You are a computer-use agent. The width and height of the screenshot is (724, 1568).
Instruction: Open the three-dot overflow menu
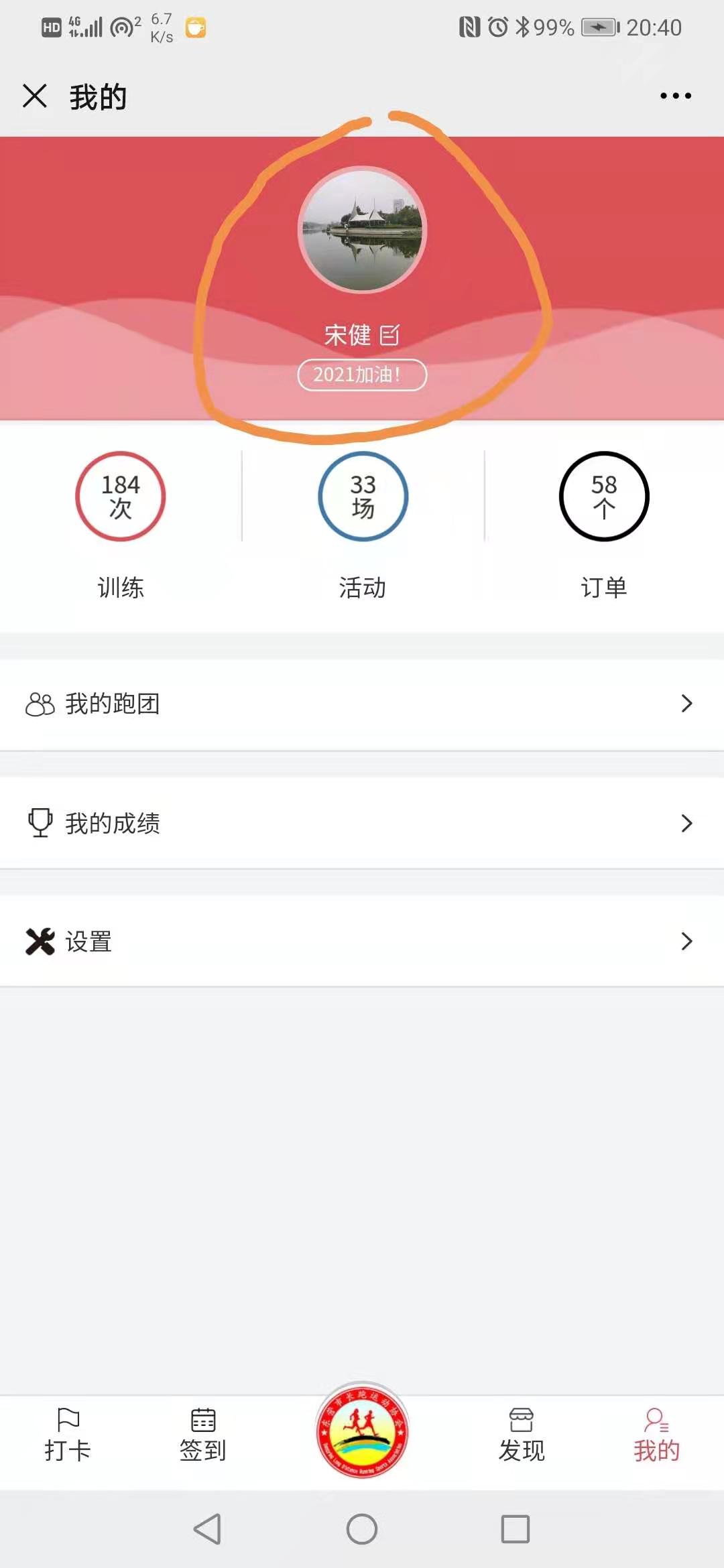tap(675, 96)
